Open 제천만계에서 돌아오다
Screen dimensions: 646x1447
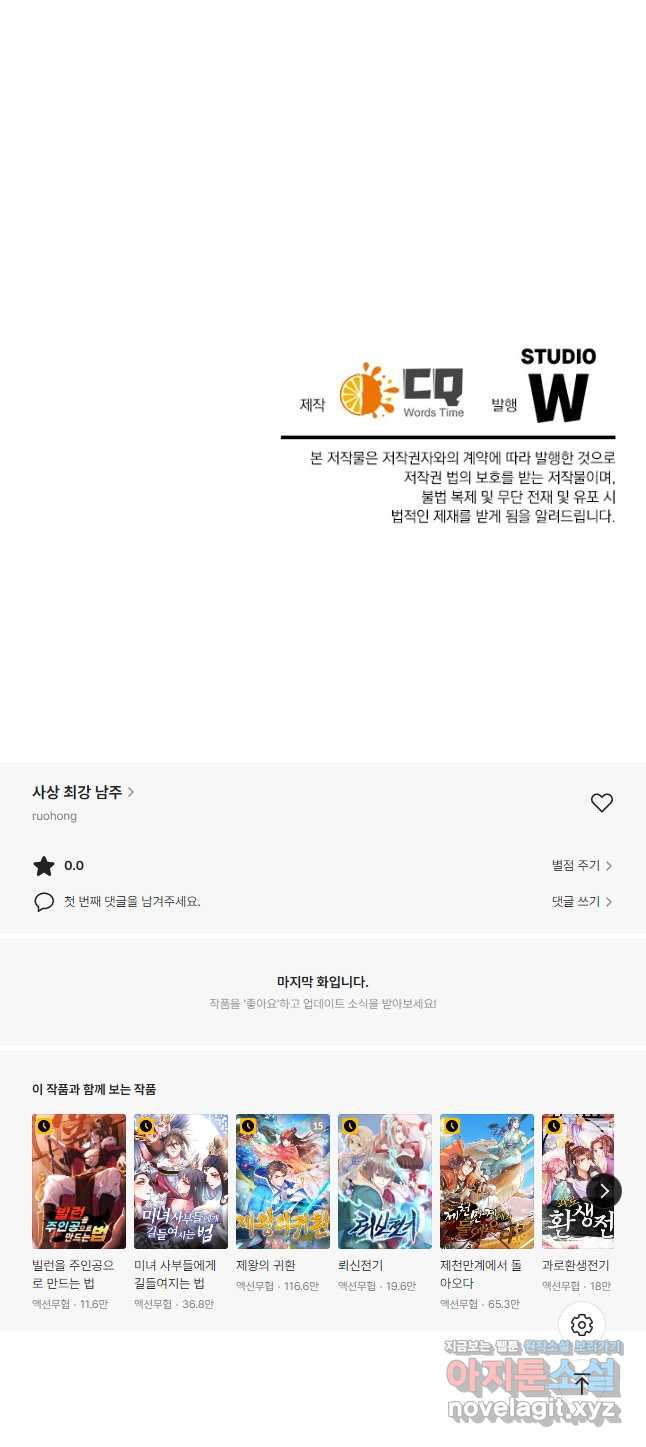coord(487,1181)
